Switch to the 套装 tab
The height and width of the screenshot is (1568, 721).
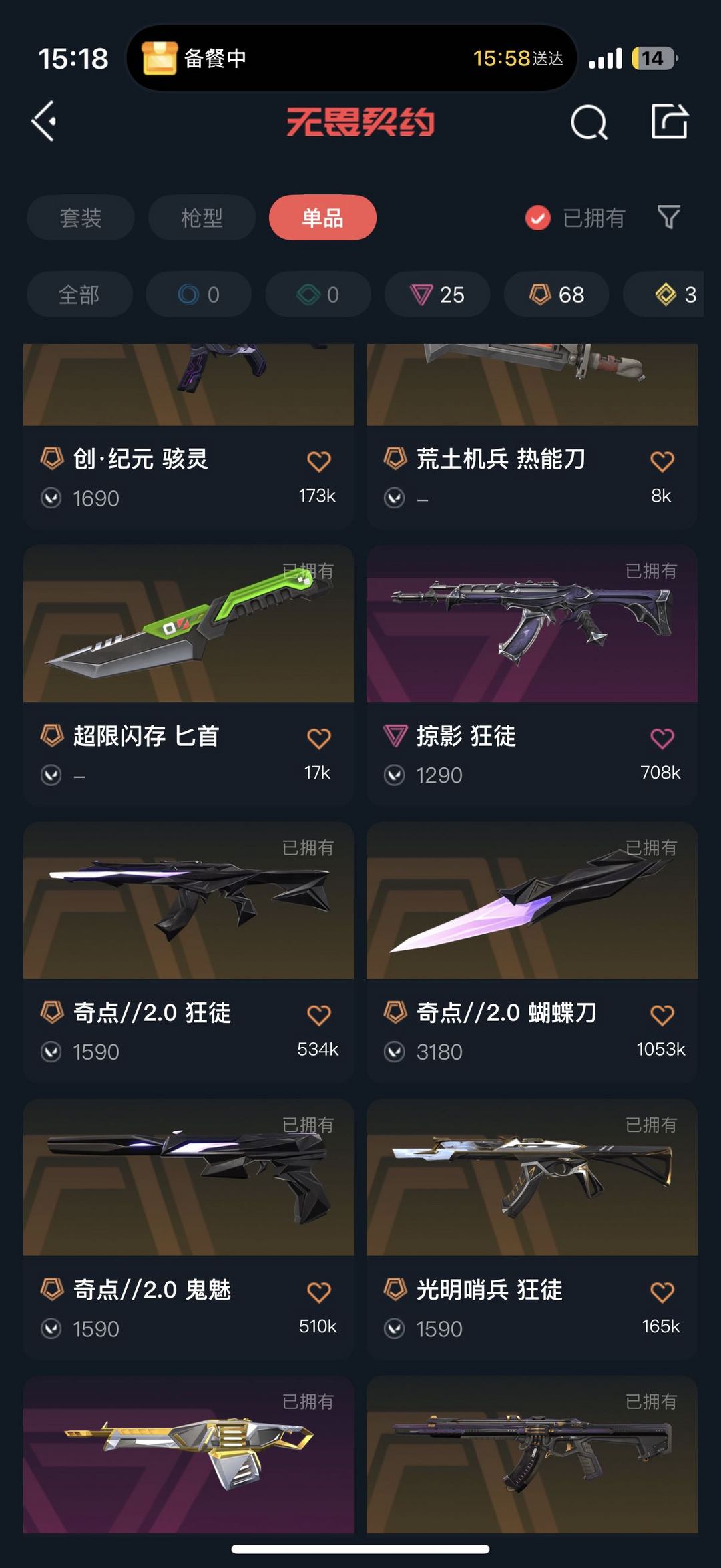click(x=81, y=218)
